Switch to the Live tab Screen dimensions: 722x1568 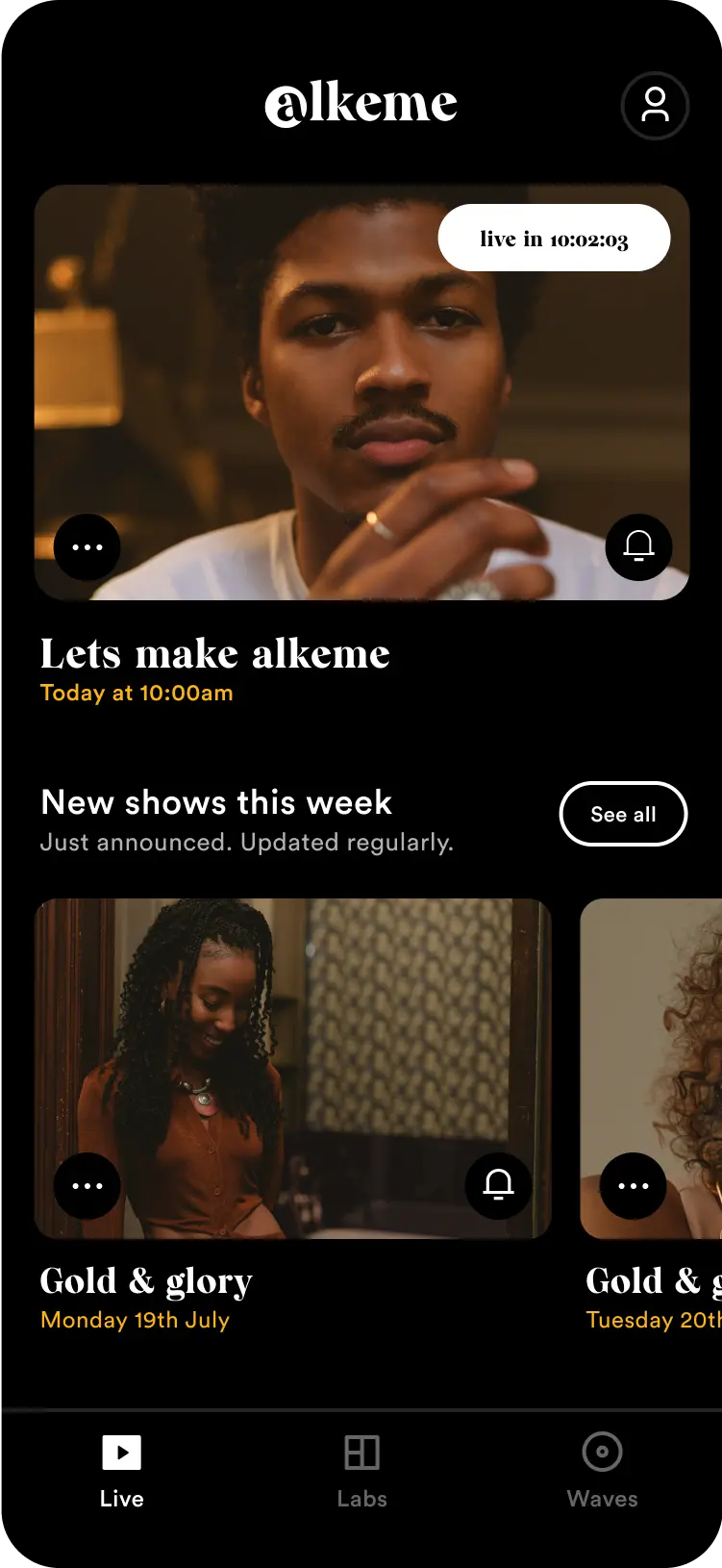tap(122, 1472)
